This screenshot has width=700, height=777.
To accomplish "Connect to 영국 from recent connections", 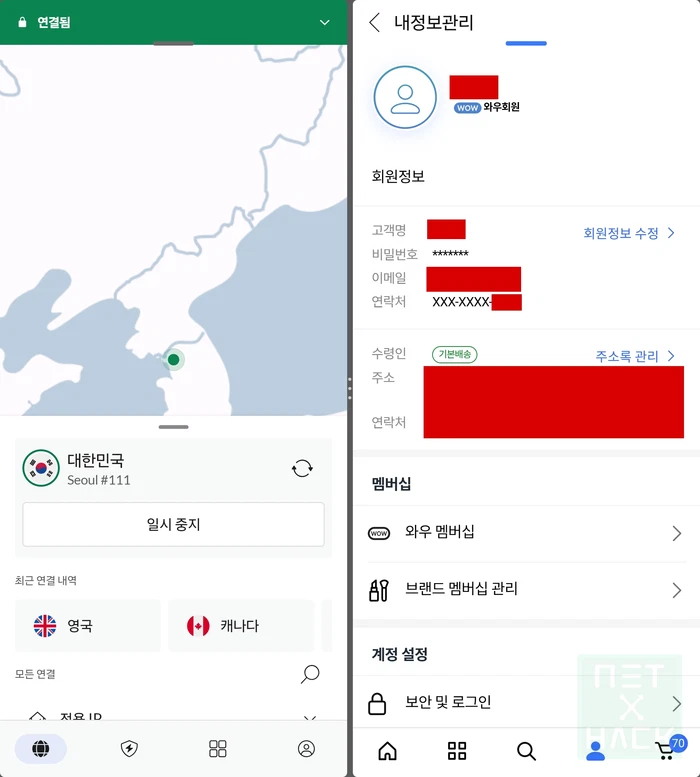I will pyautogui.click(x=88, y=626).
